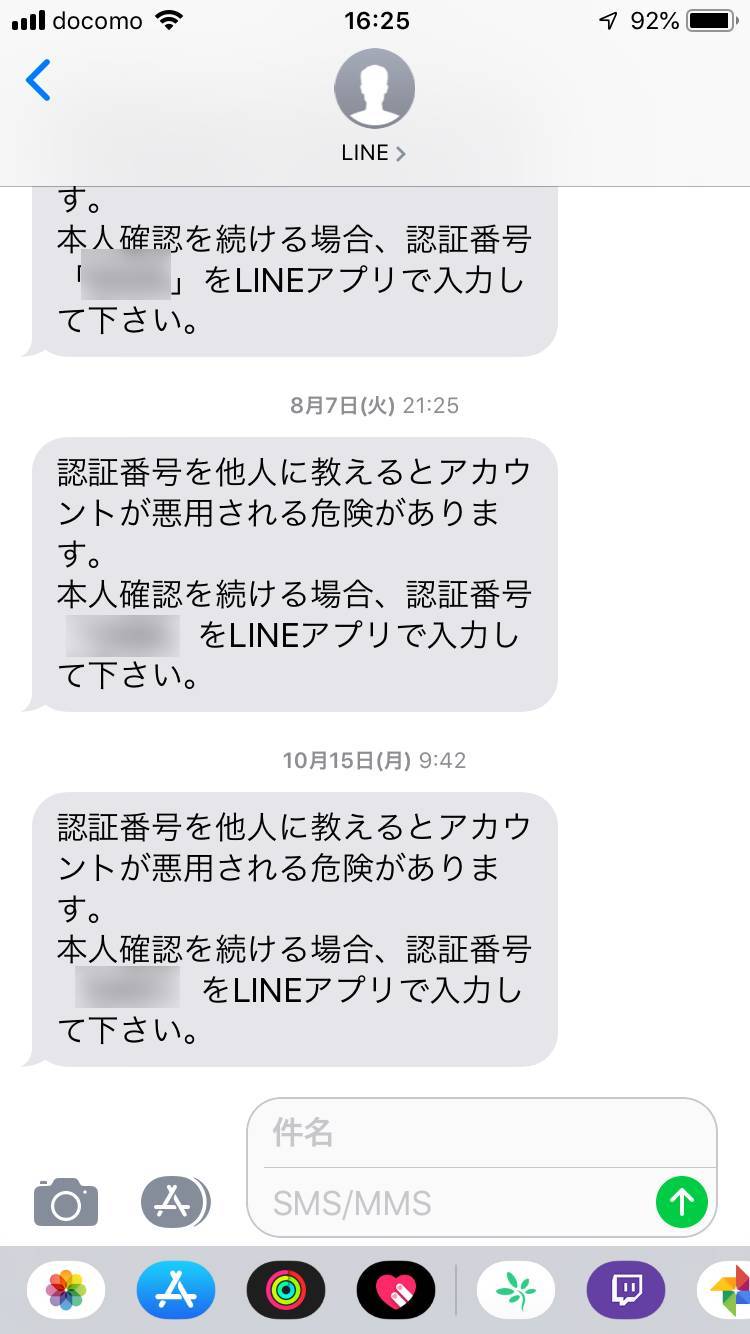Viewport: 750px width, 1334px height.
Task: Open the Photos iMessage app
Action: click(x=66, y=1290)
